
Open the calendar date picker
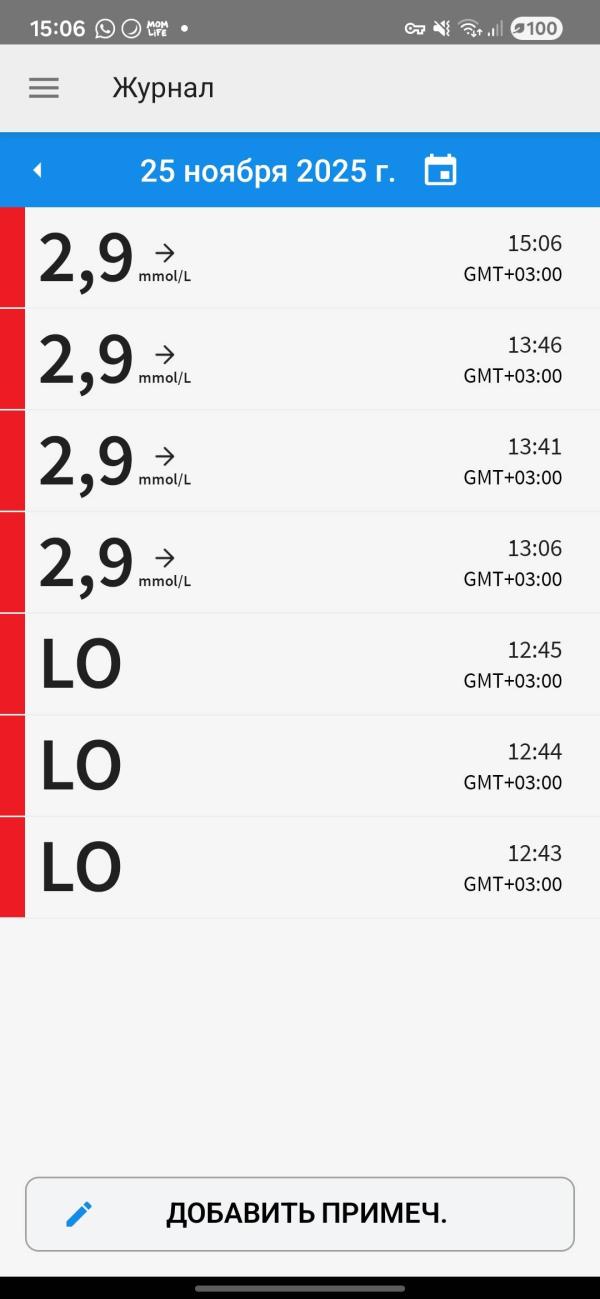click(x=440, y=170)
